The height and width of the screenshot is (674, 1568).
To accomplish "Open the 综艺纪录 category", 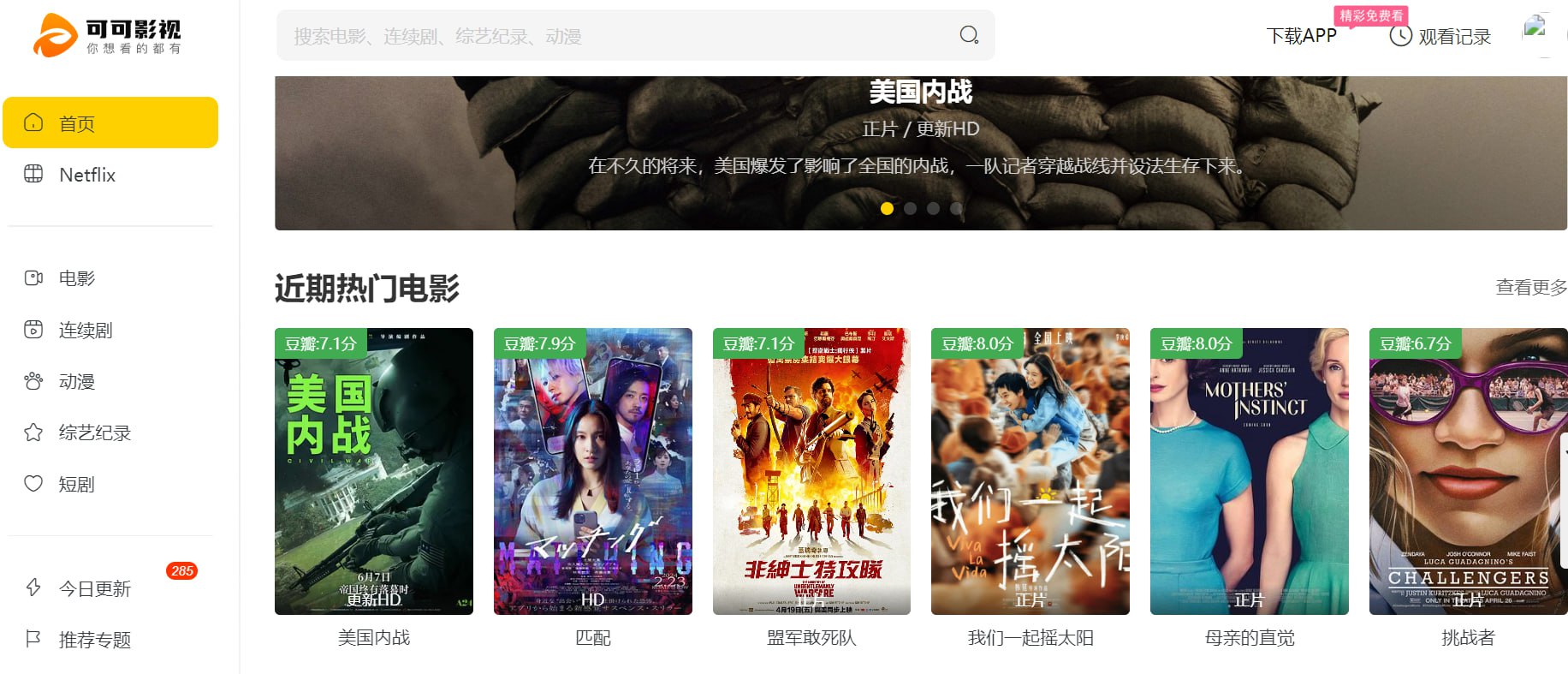I will pyautogui.click(x=94, y=432).
